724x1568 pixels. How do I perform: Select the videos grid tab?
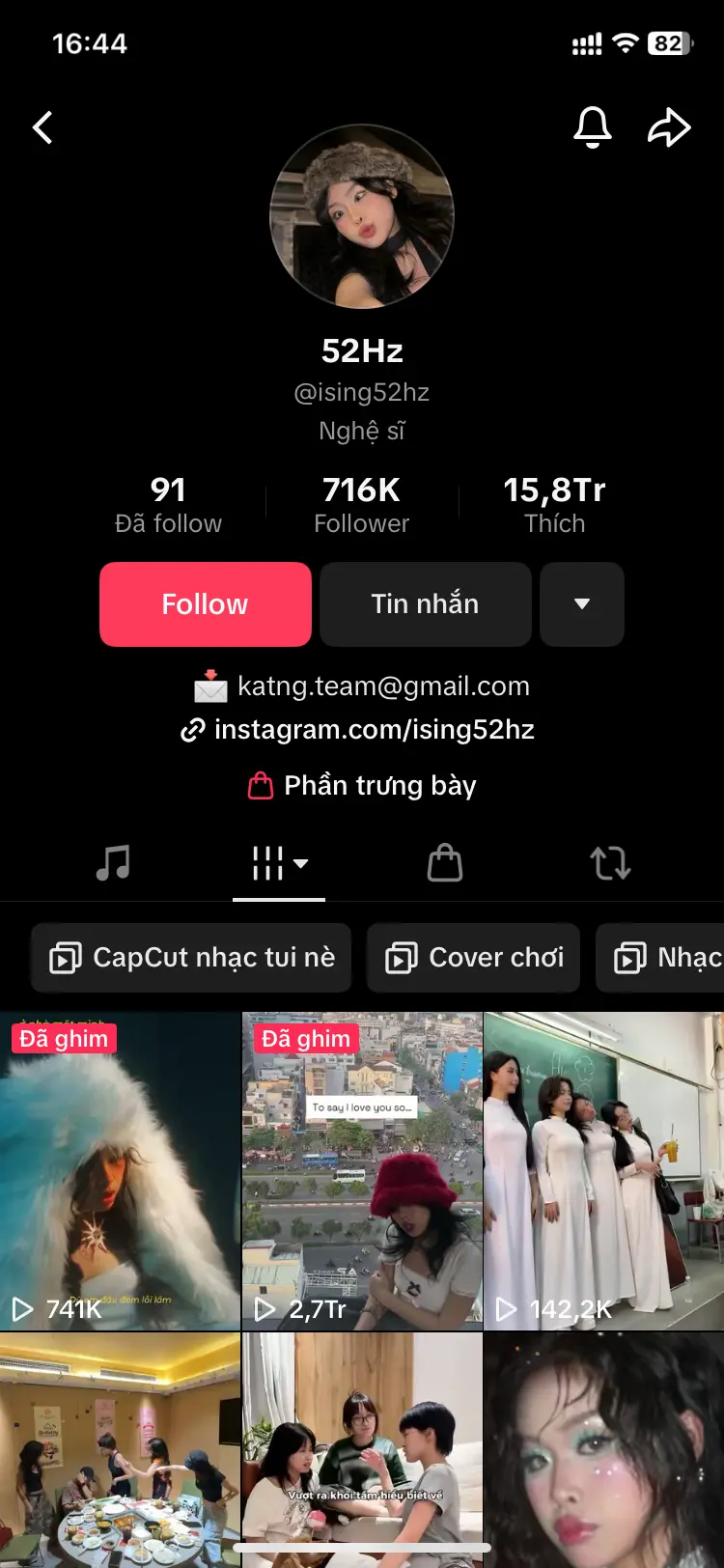click(279, 863)
